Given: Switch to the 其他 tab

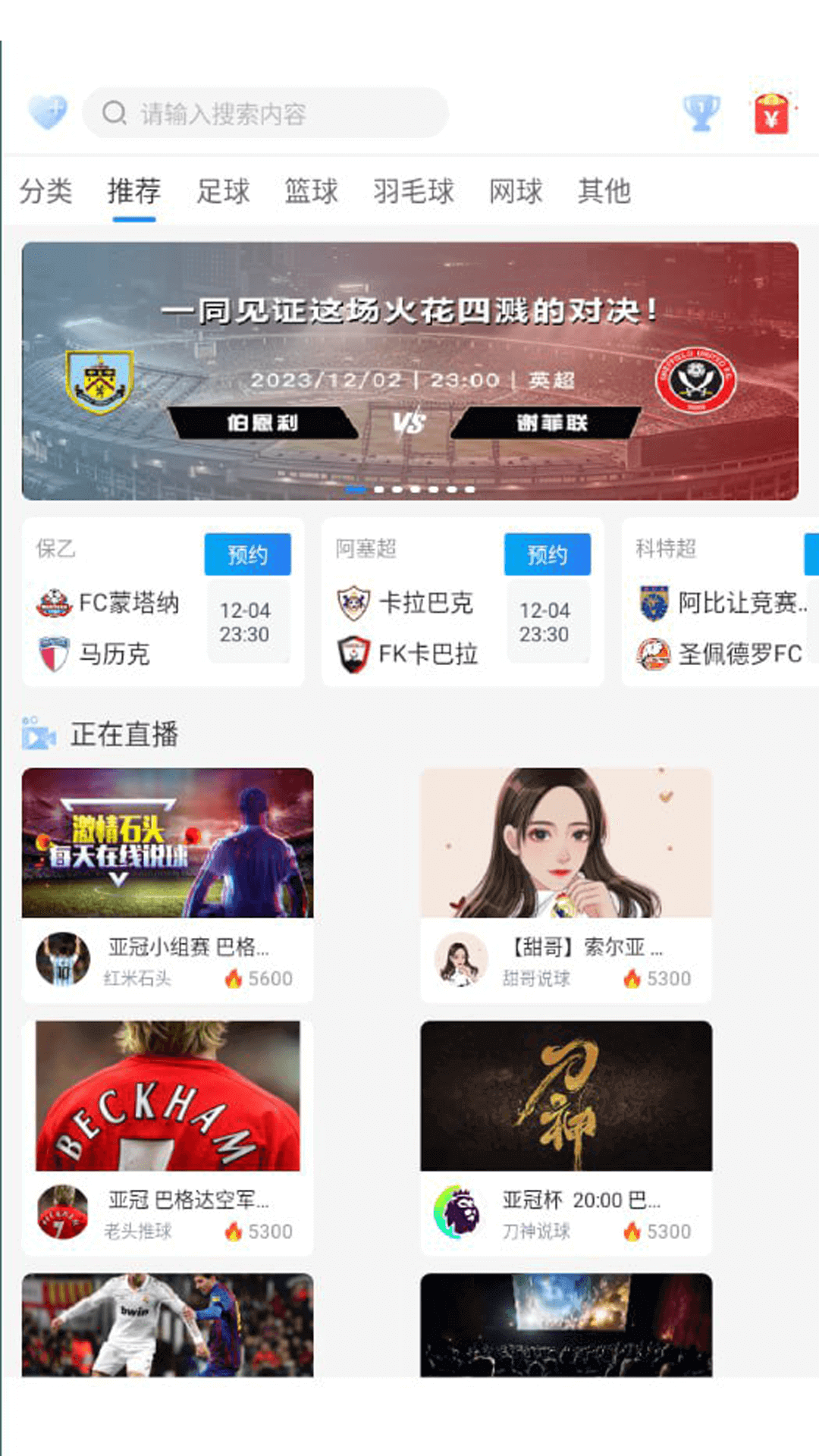Looking at the screenshot, I should (604, 191).
